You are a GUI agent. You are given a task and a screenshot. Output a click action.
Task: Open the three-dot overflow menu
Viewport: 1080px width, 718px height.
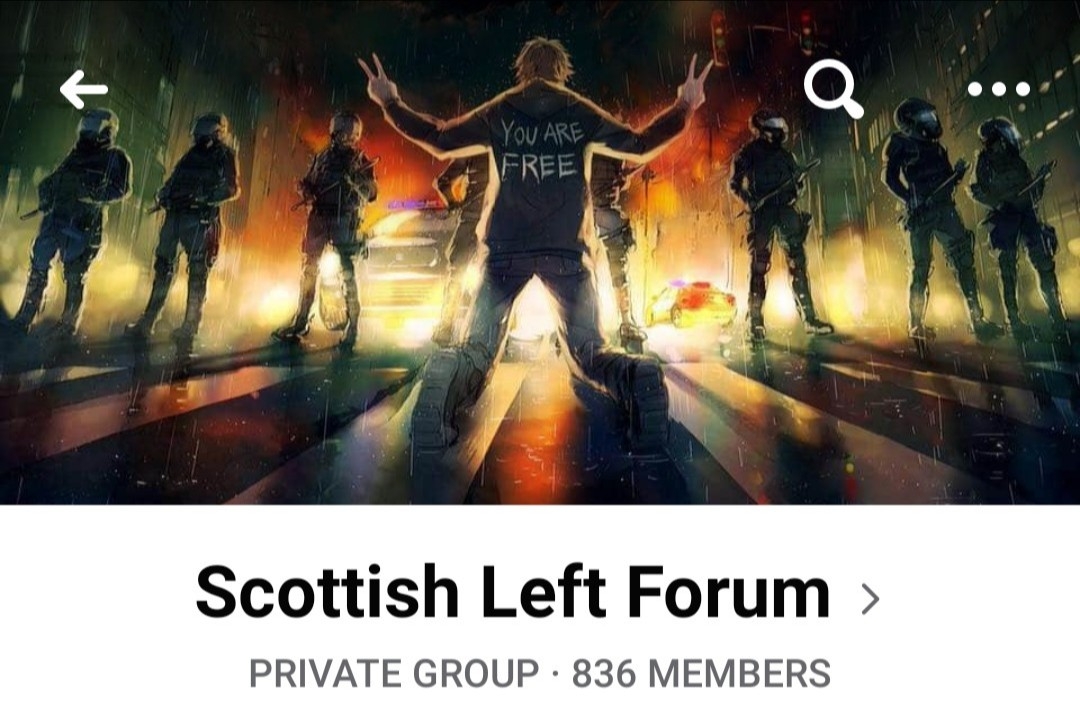click(x=998, y=89)
